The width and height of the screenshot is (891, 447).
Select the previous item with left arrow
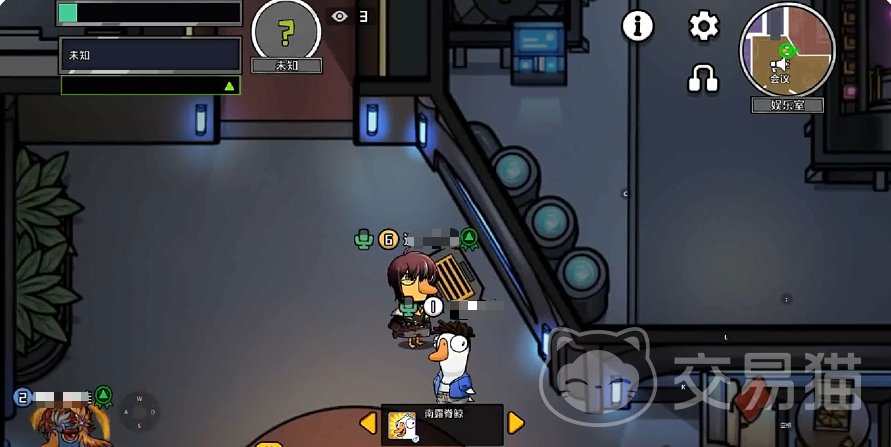pyautogui.click(x=368, y=423)
